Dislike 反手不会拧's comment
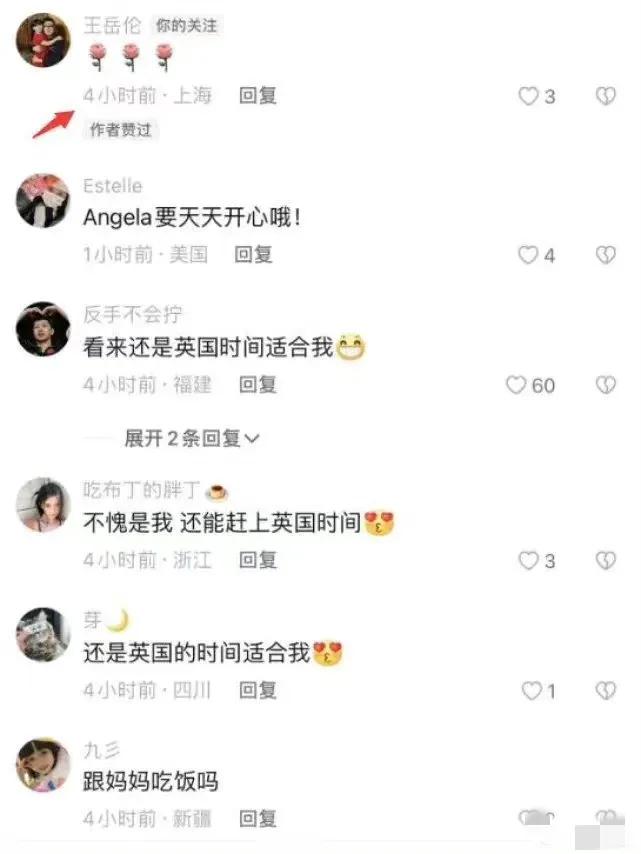The width and height of the screenshot is (641, 854). pos(605,385)
